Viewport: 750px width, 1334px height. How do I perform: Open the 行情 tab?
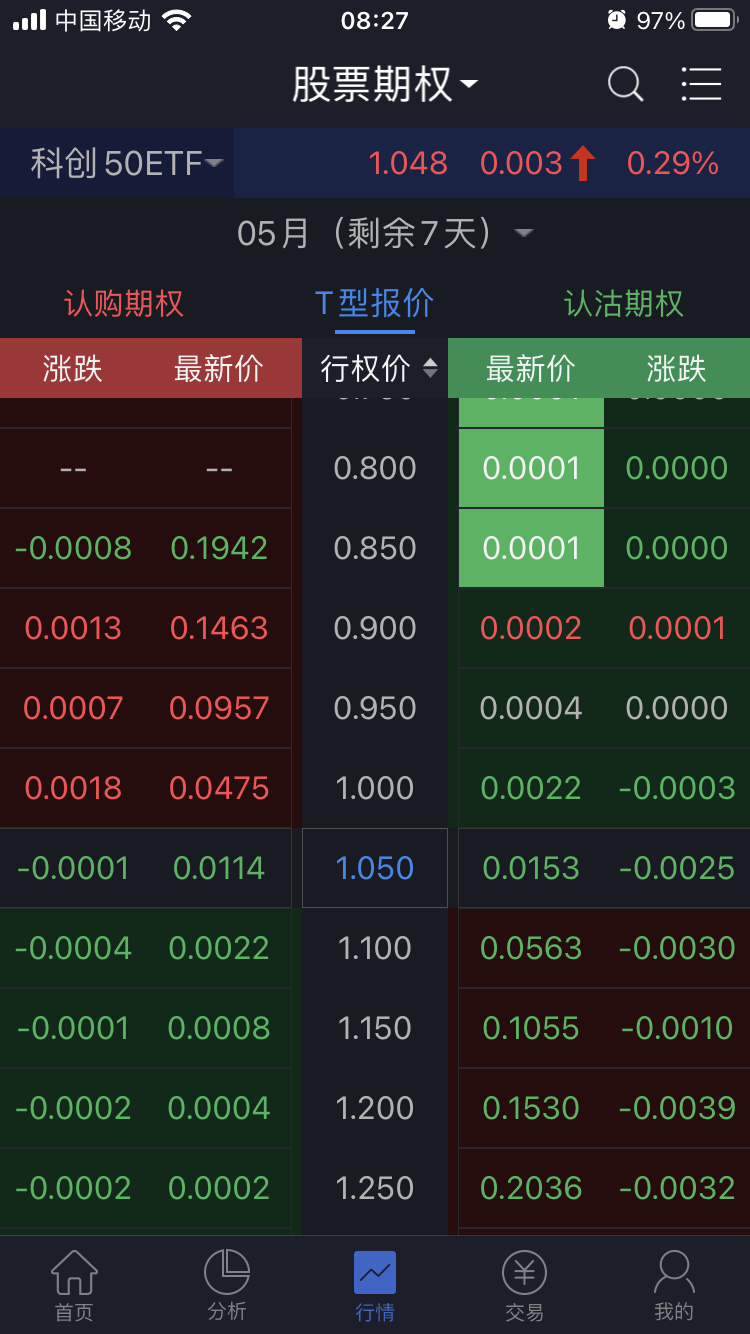[x=375, y=1285]
